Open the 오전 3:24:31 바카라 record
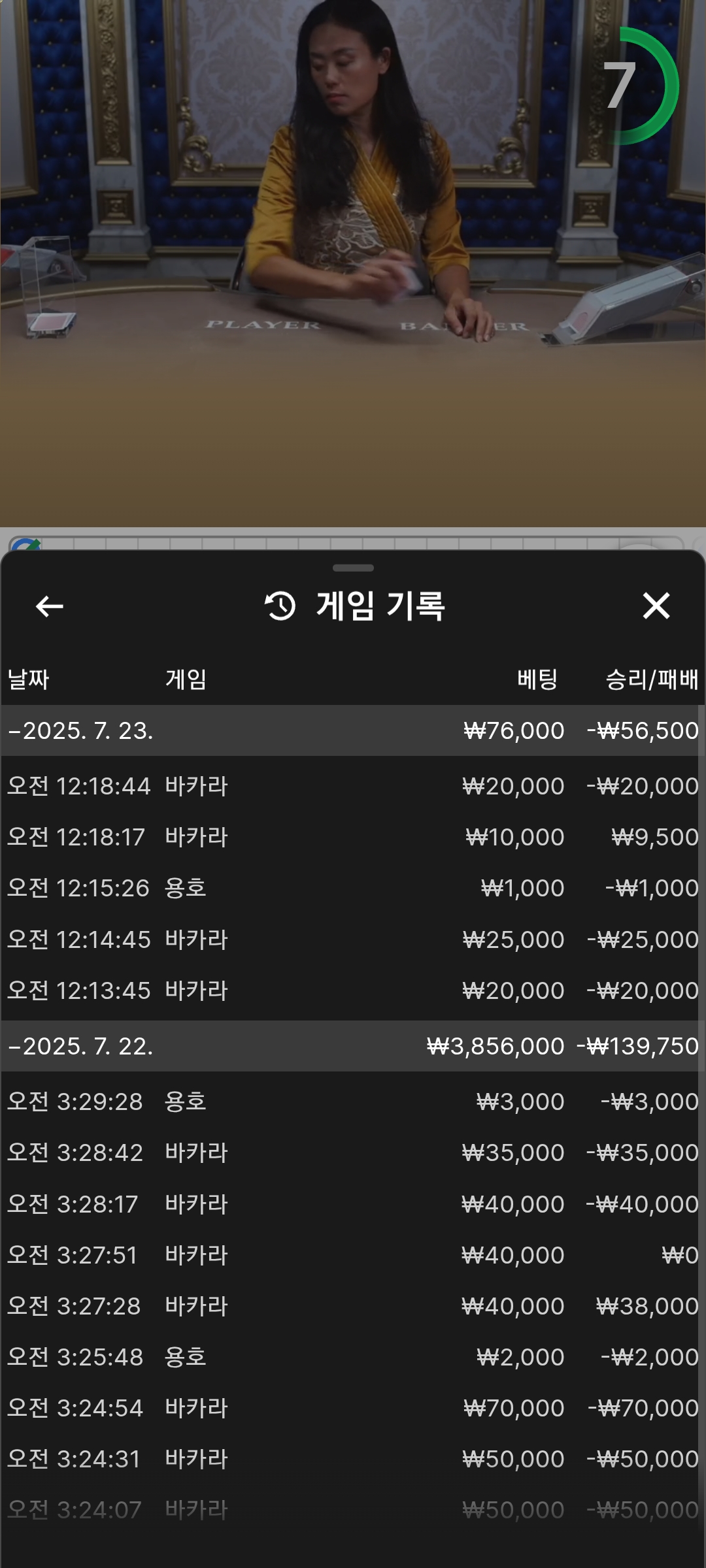The height and width of the screenshot is (1568, 706). point(353,1459)
